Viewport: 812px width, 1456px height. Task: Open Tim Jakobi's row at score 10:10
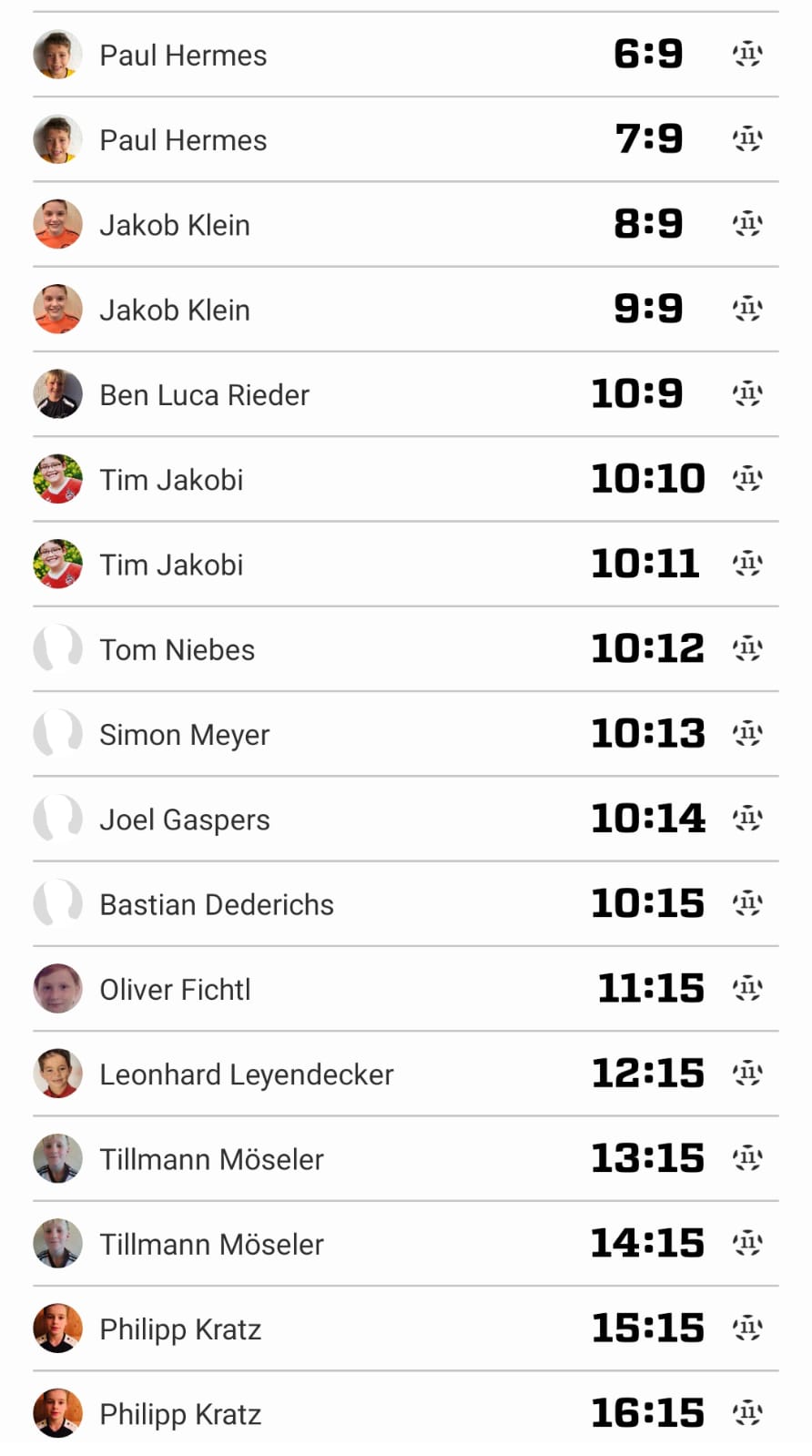(406, 479)
